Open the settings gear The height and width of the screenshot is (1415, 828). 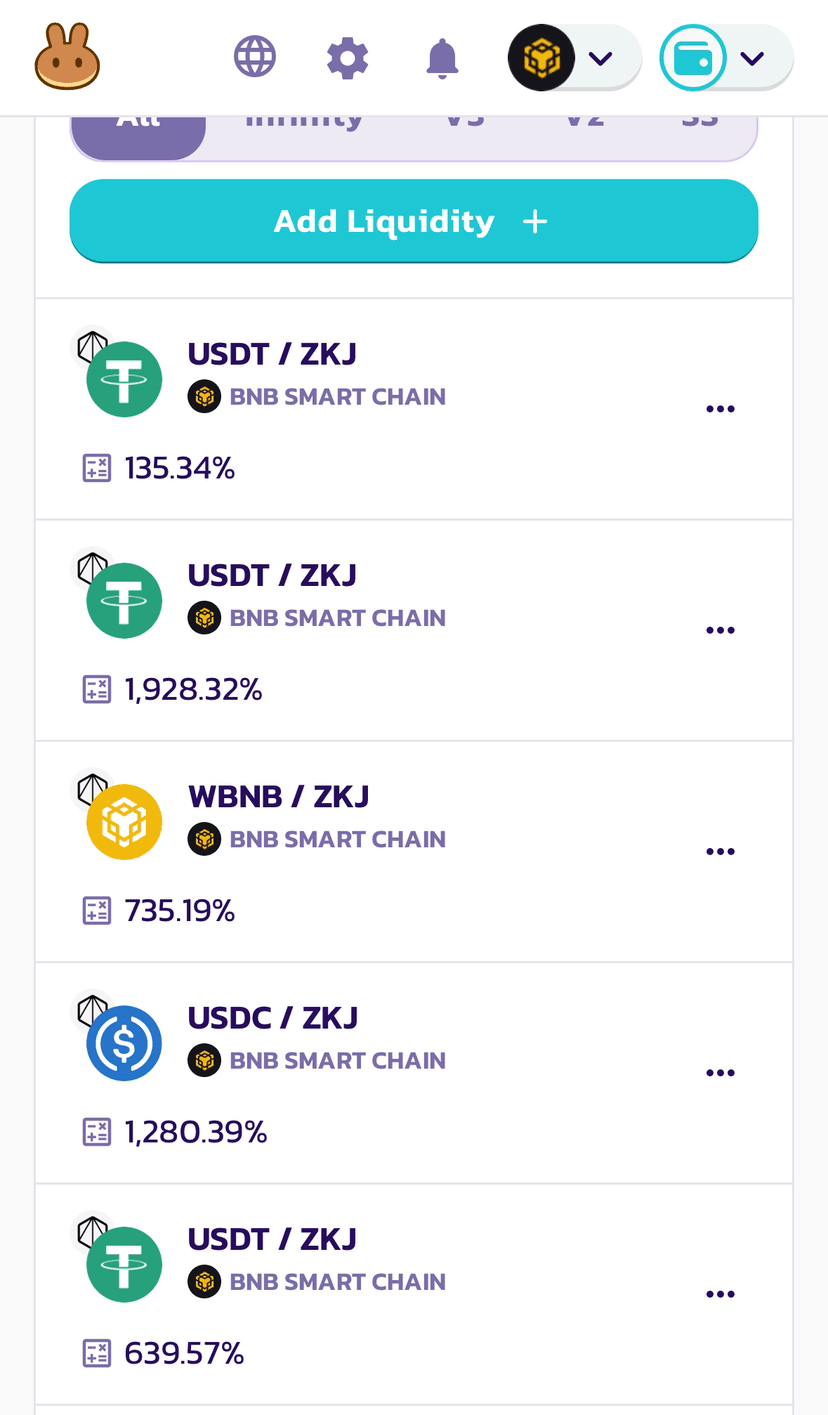pos(348,57)
